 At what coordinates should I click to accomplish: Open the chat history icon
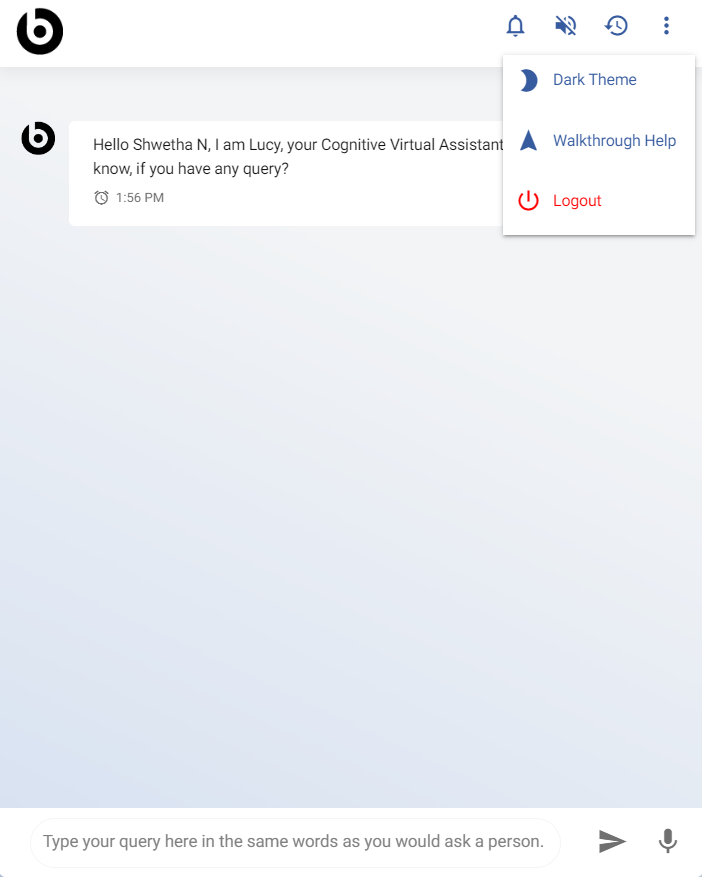pyautogui.click(x=617, y=26)
